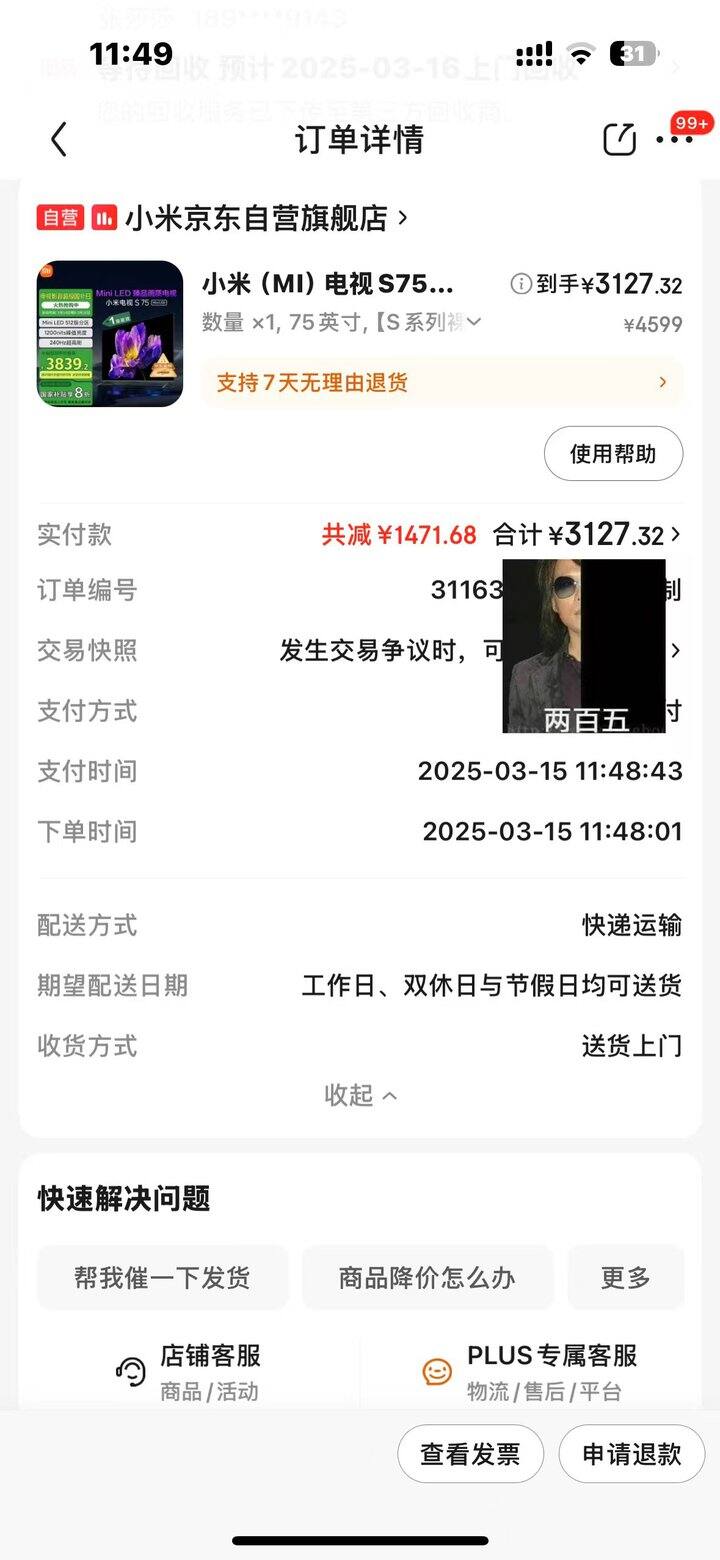This screenshot has height=1560, width=720.
Task: Go back from order details
Action: tap(59, 139)
